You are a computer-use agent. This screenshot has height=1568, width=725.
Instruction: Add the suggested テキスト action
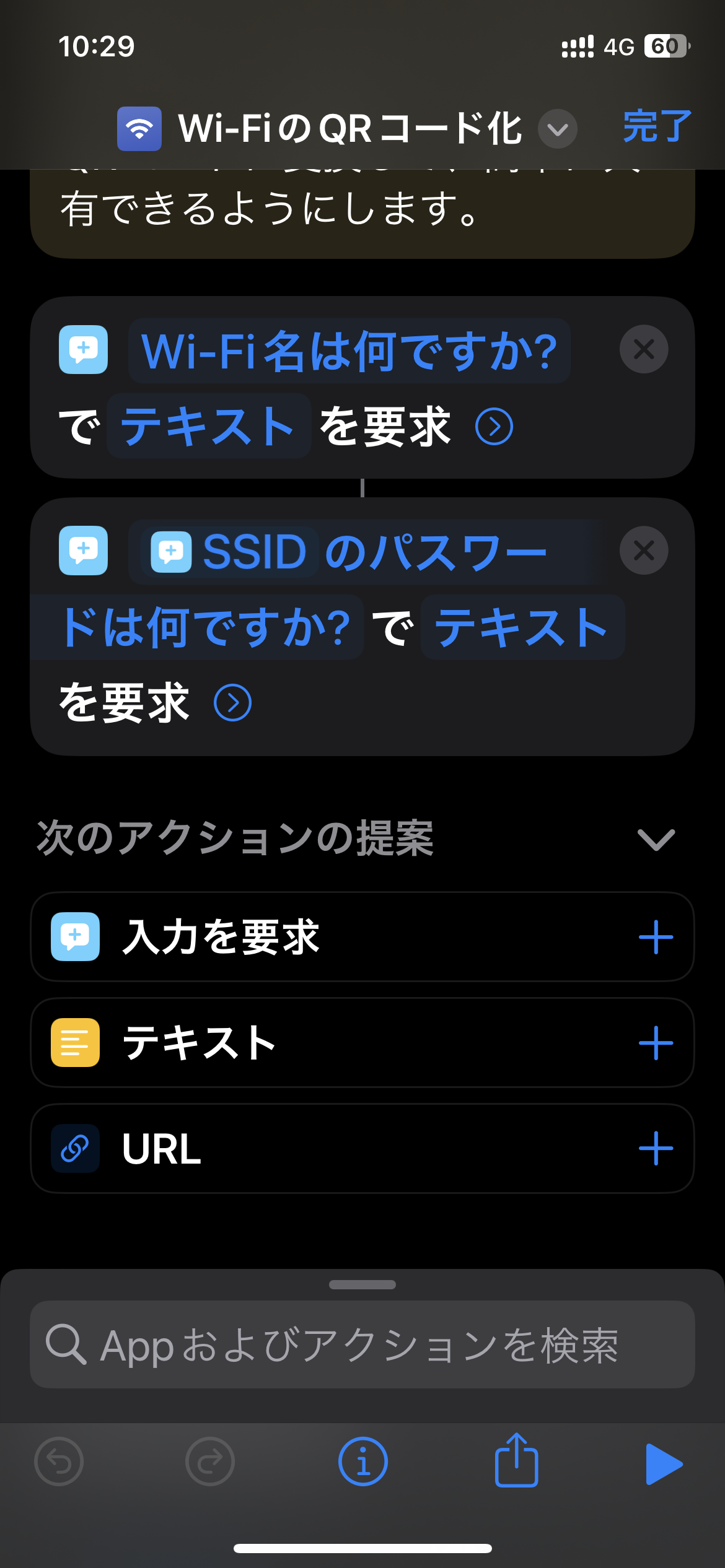click(656, 1043)
